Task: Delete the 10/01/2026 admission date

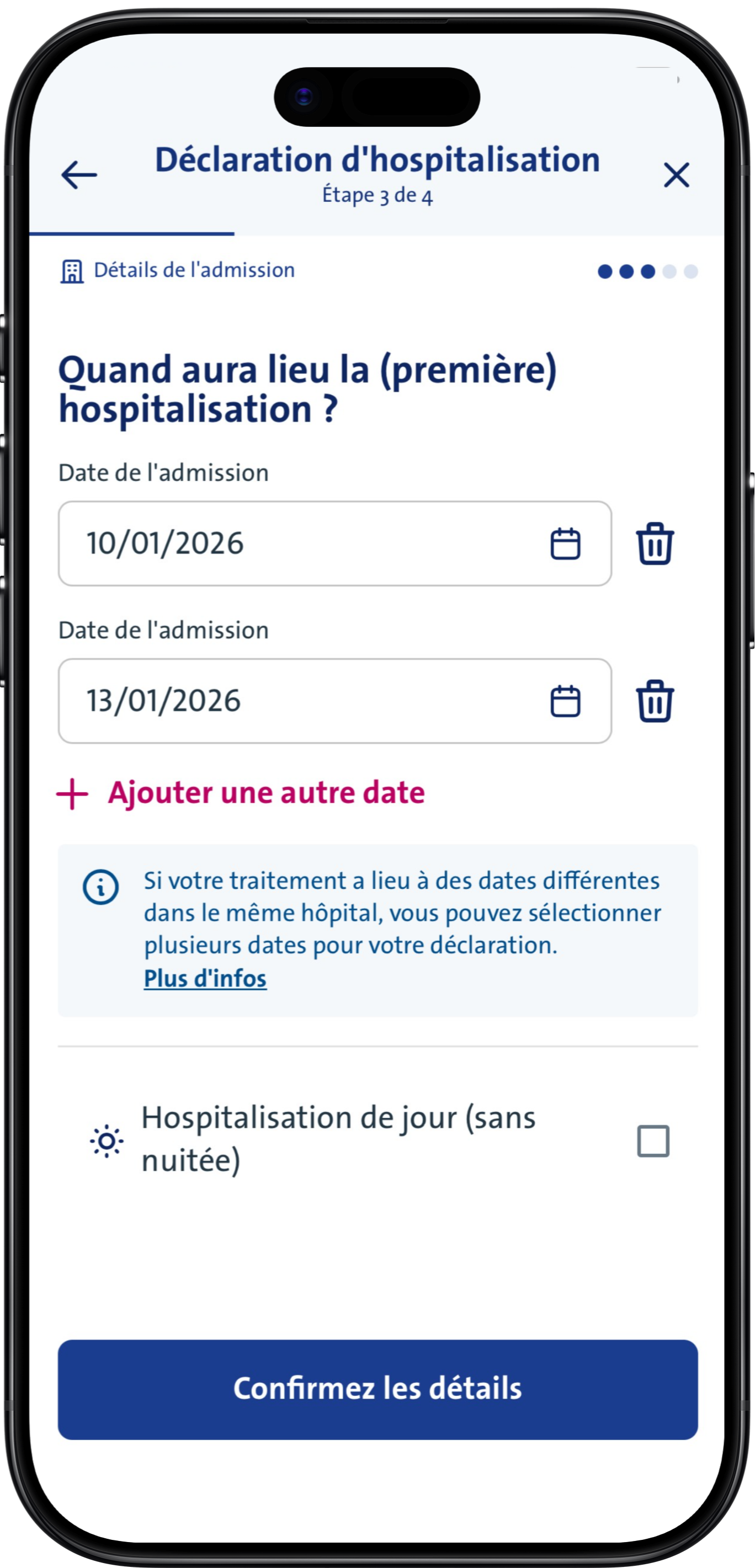Action: click(x=655, y=543)
